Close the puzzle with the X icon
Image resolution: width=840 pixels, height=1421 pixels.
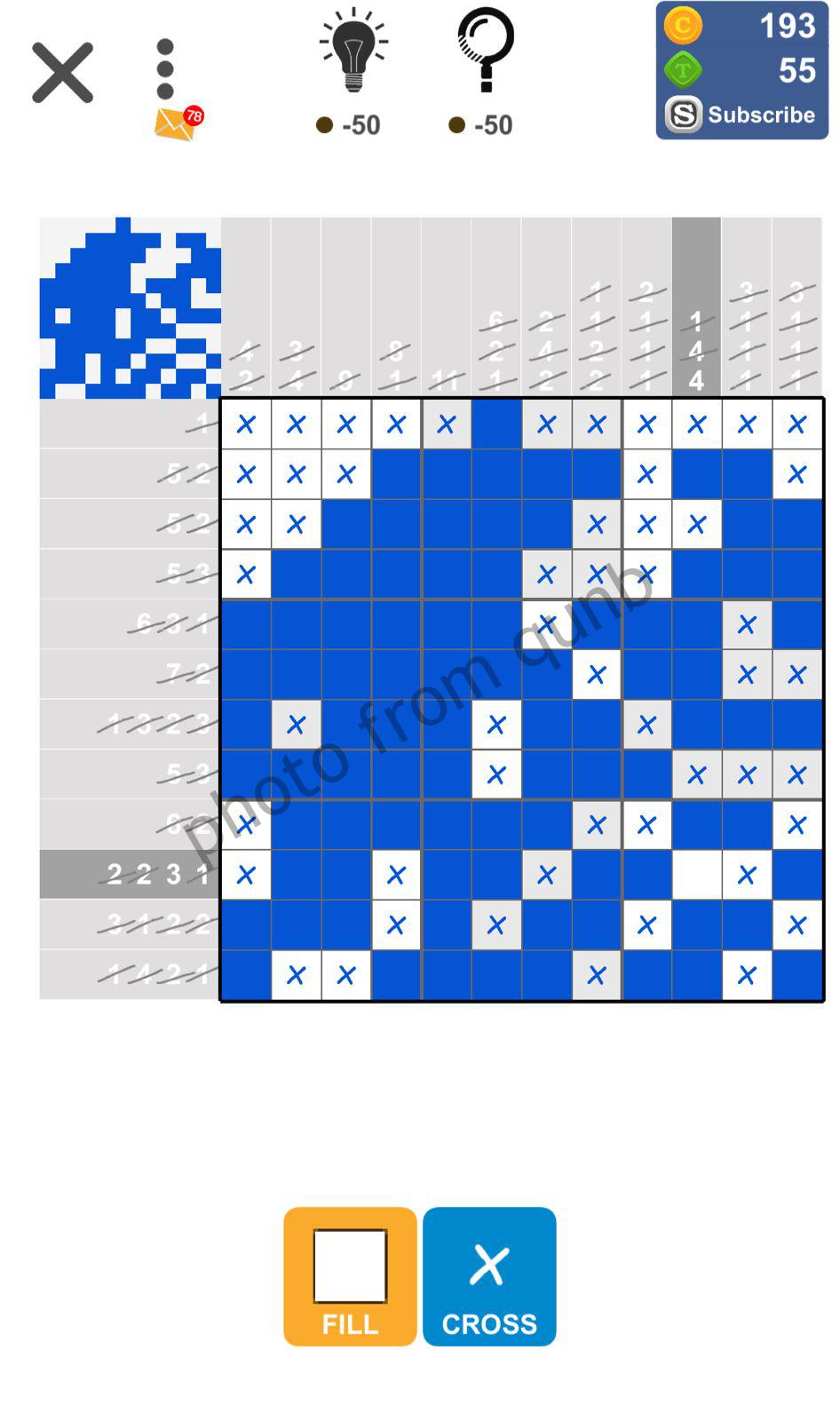(x=62, y=73)
